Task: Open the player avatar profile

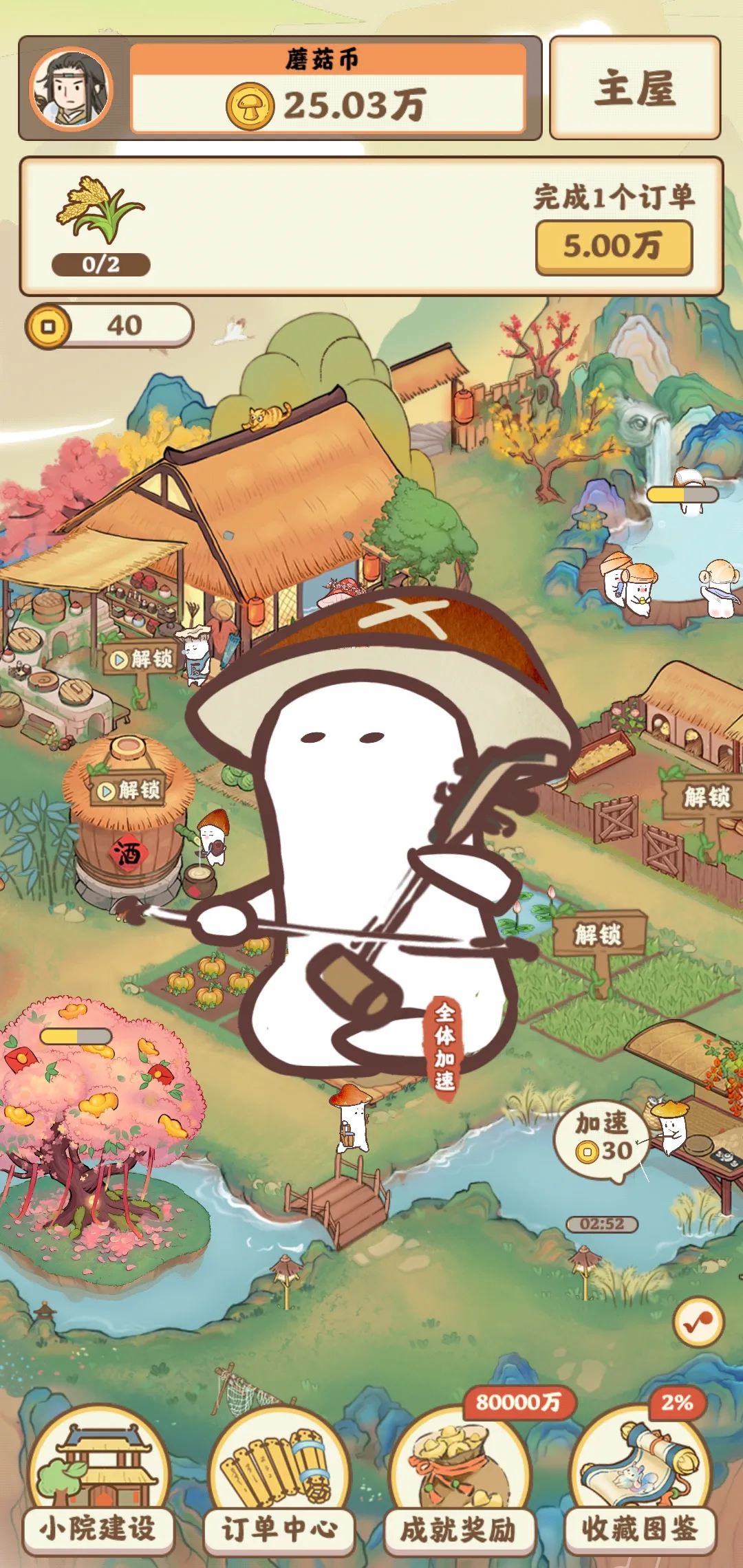Action: [71, 89]
